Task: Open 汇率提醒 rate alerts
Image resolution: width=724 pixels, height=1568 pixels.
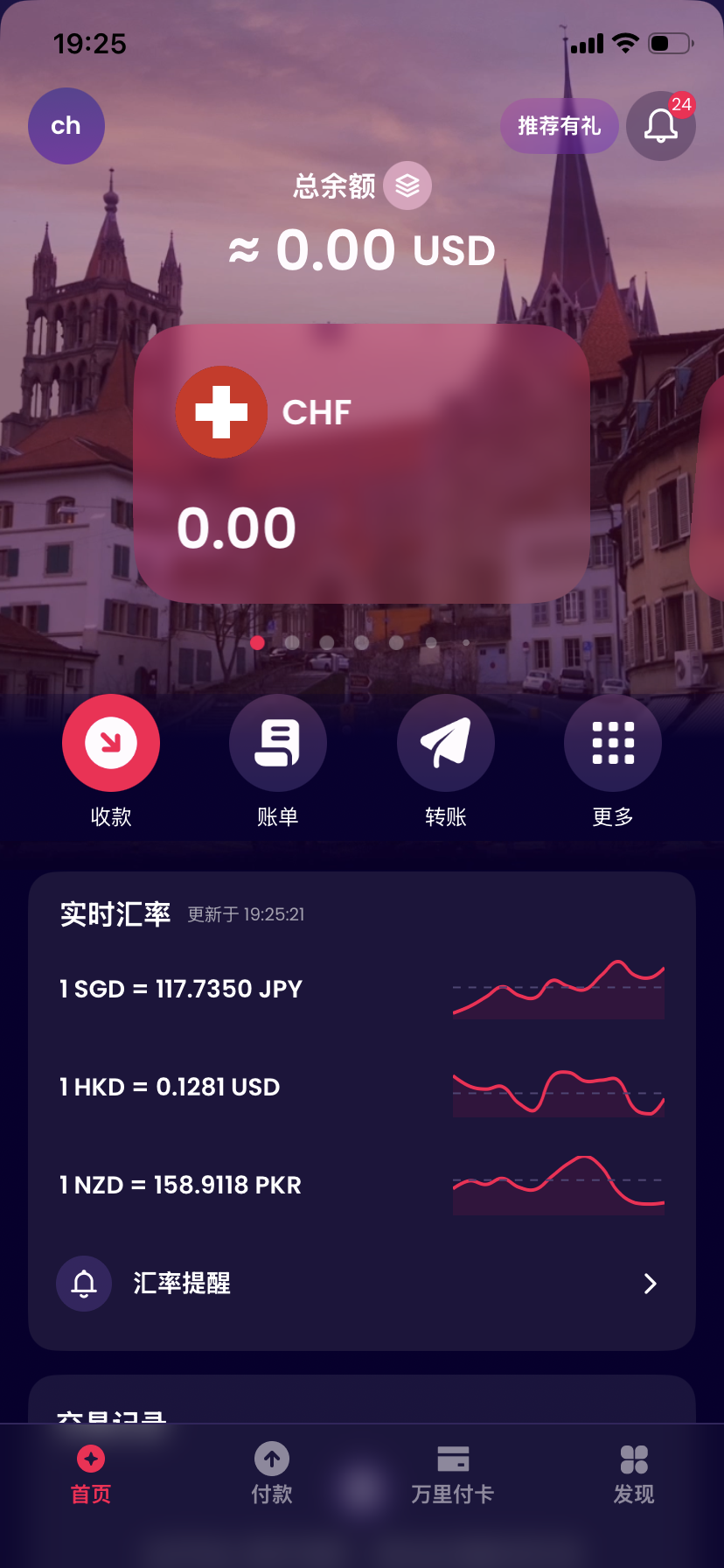Action: [361, 1284]
